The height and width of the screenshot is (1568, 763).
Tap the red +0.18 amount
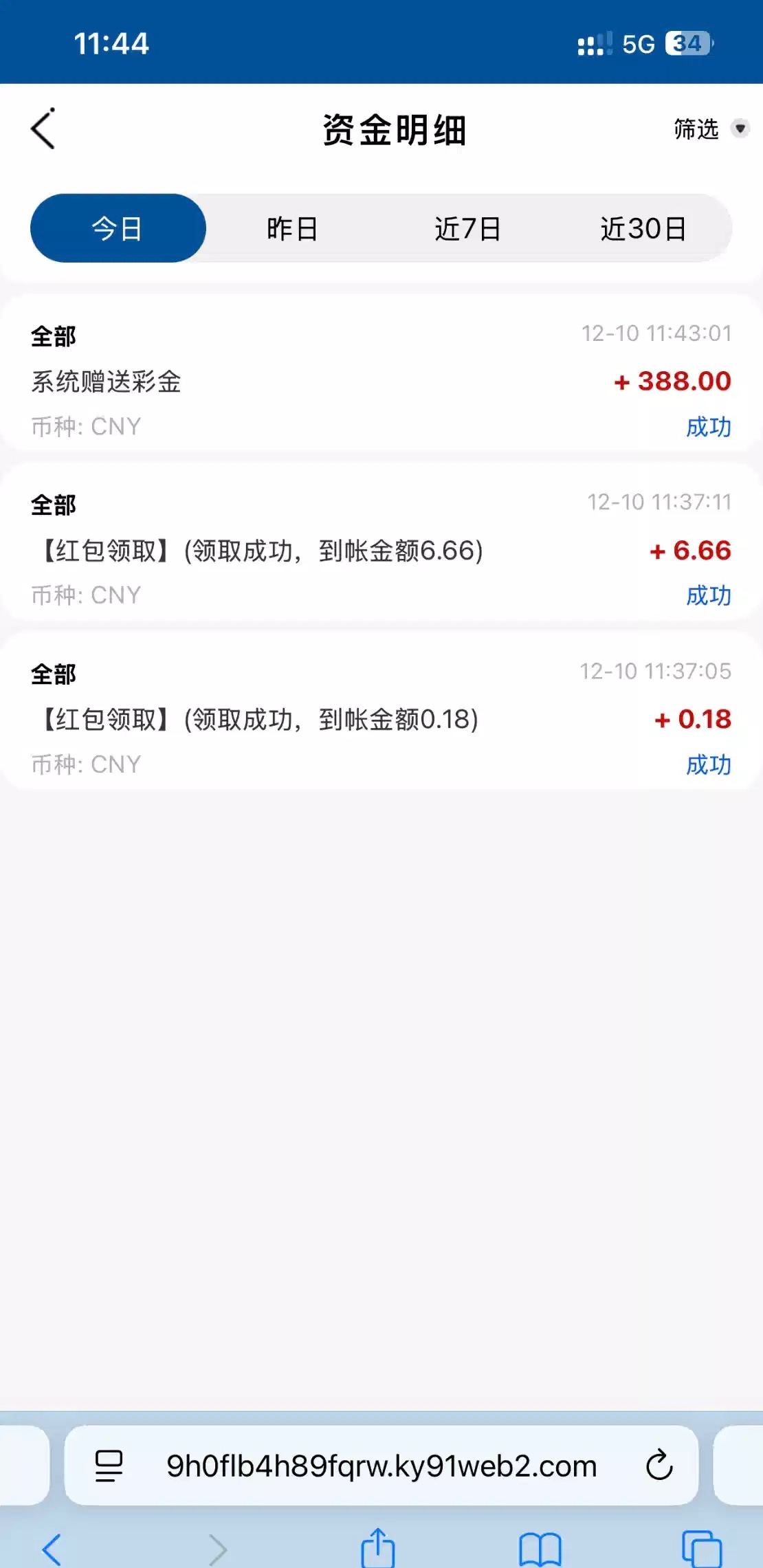point(691,720)
